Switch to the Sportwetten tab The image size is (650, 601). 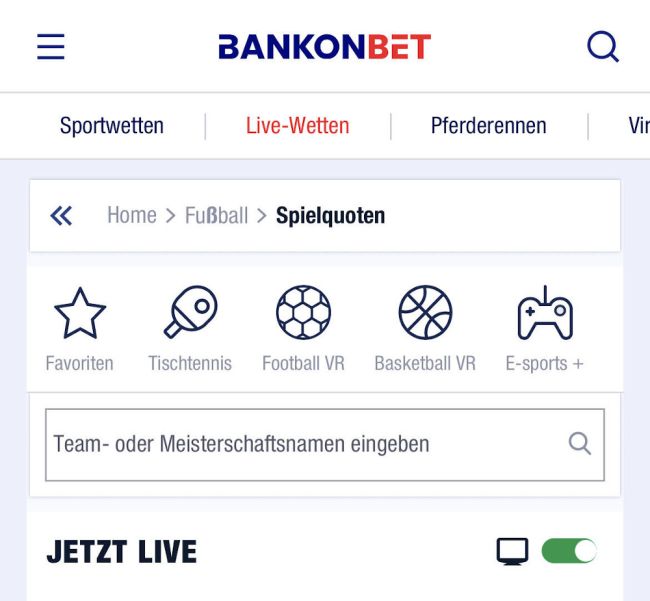(x=112, y=126)
